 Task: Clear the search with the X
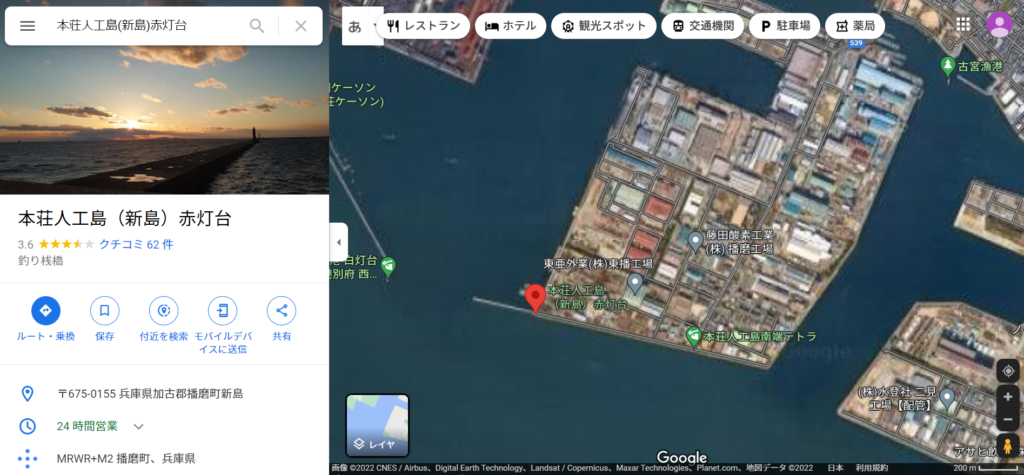coord(301,26)
